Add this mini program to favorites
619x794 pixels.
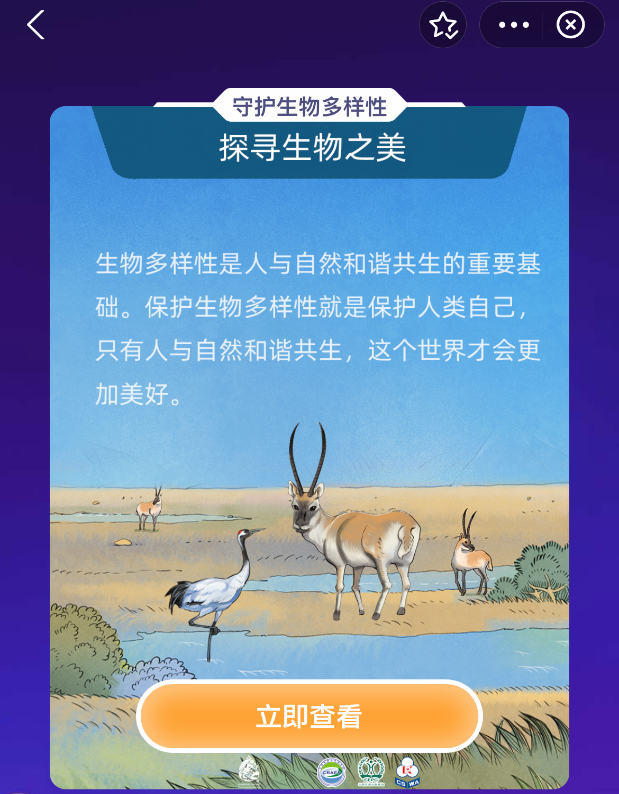tap(443, 25)
